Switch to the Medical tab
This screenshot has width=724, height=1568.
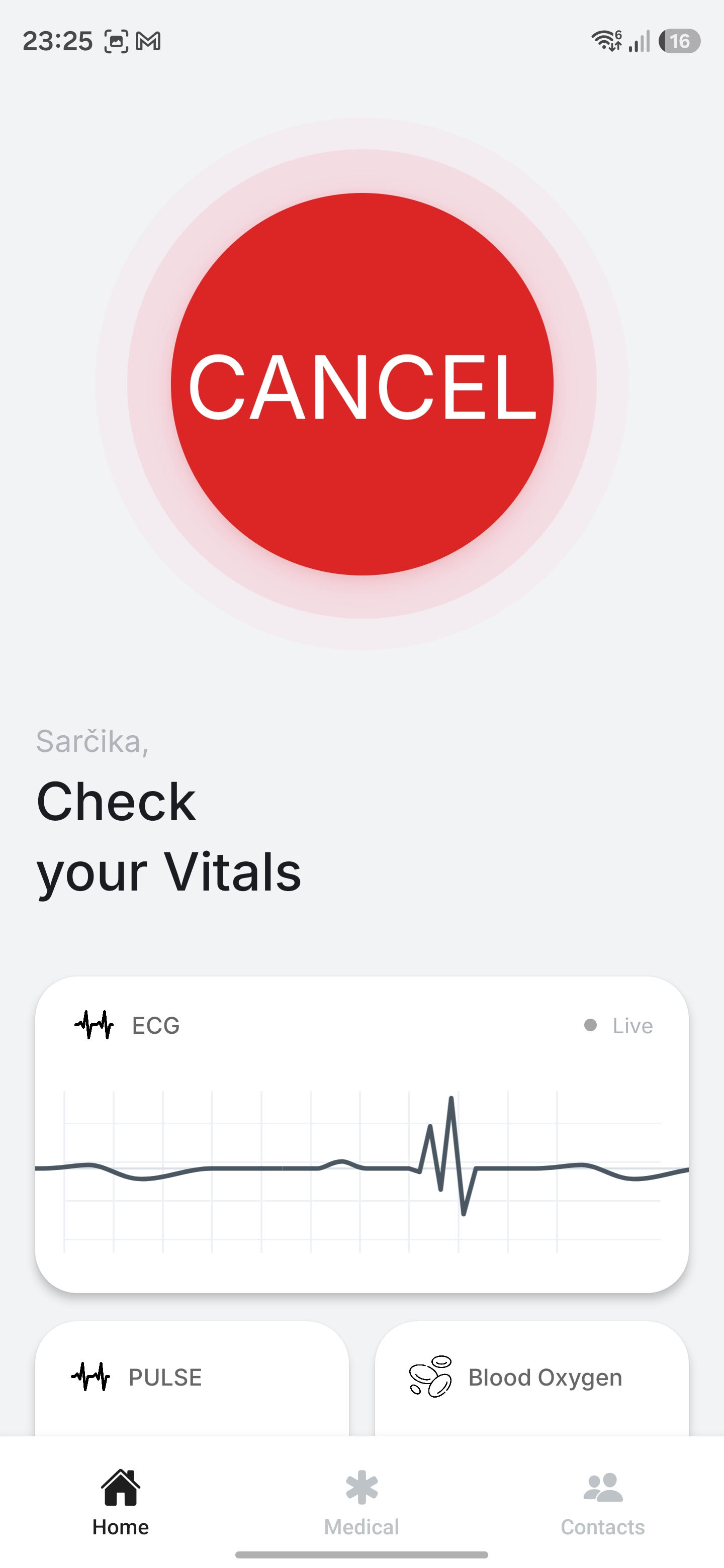point(361,1502)
